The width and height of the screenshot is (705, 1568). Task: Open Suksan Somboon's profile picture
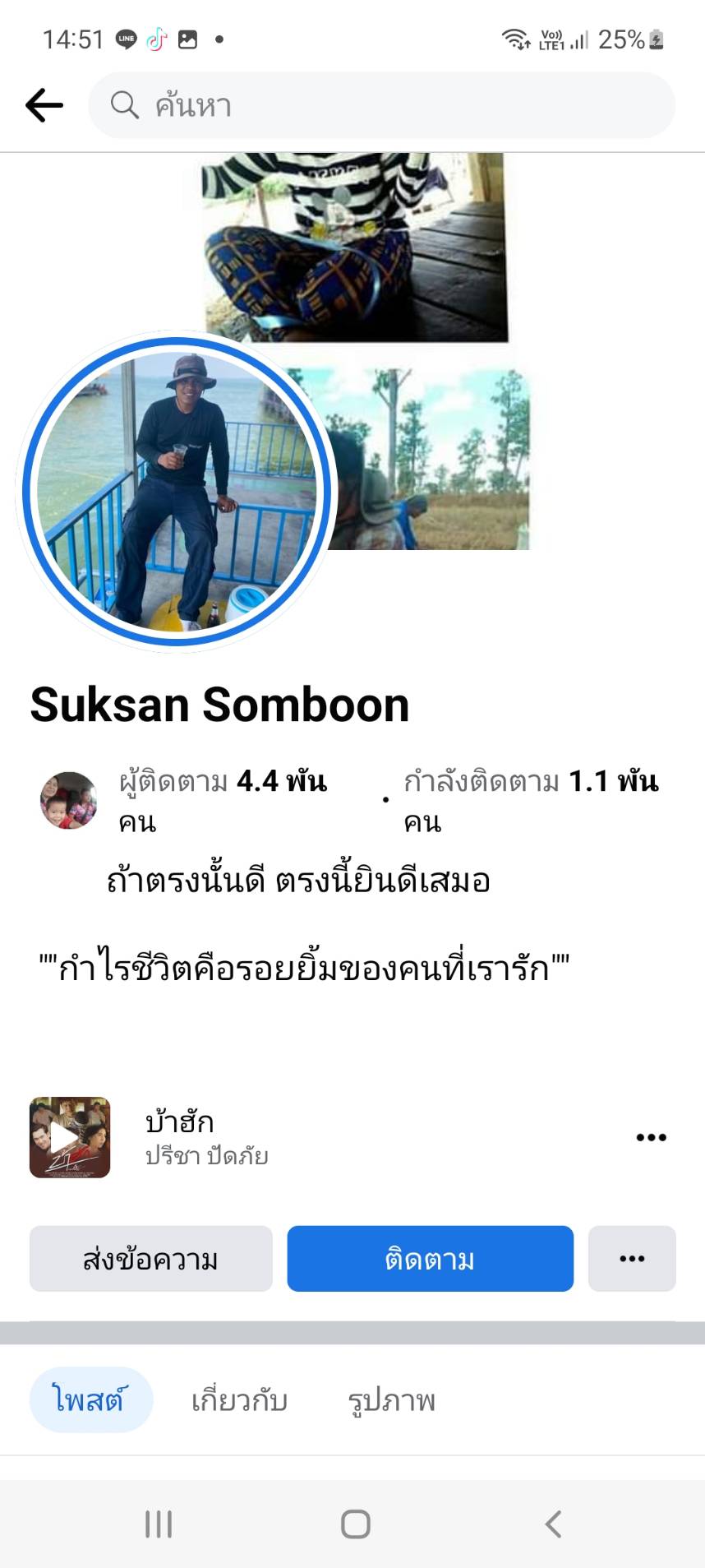pos(176,492)
